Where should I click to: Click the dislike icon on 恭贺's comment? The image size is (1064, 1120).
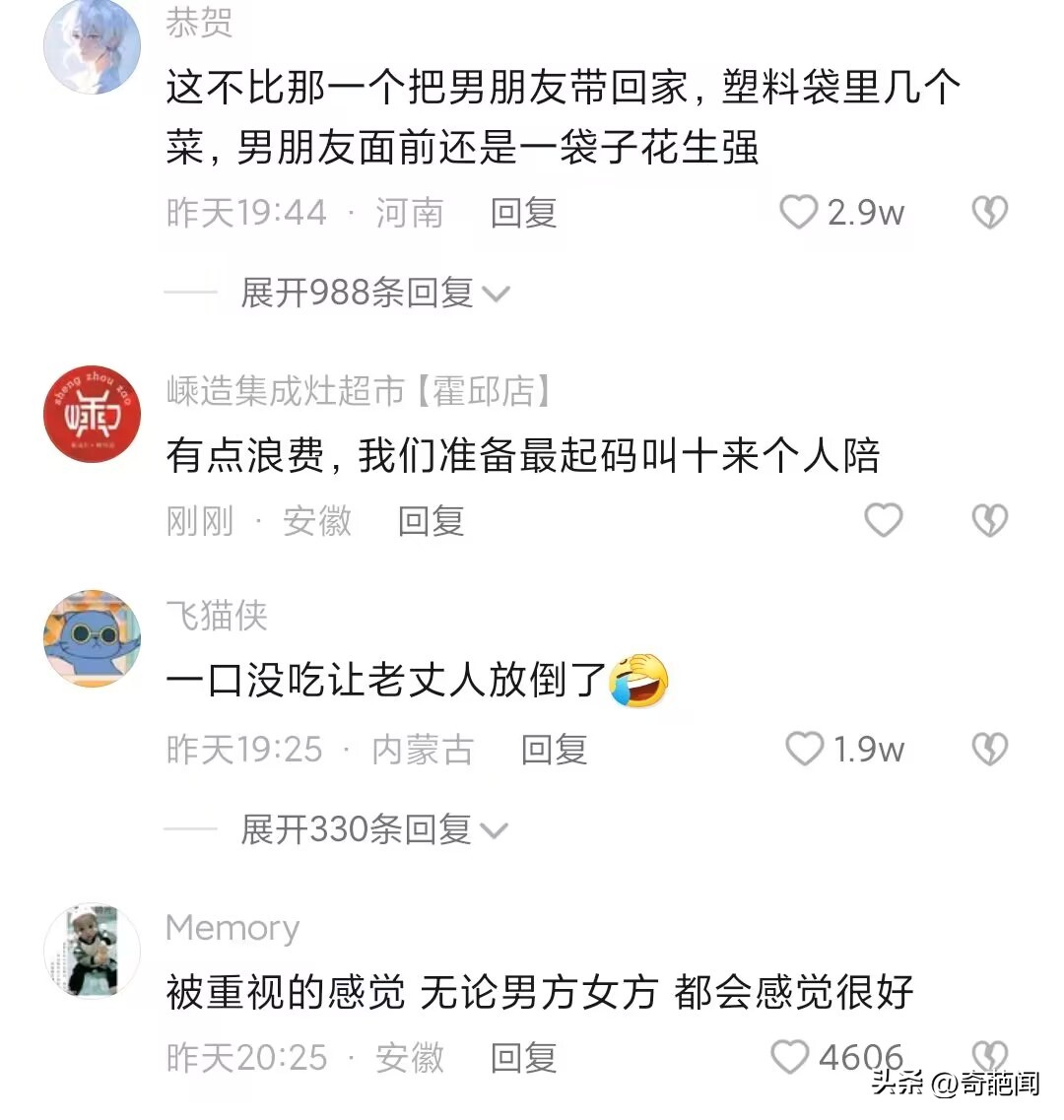pyautogui.click(x=990, y=212)
